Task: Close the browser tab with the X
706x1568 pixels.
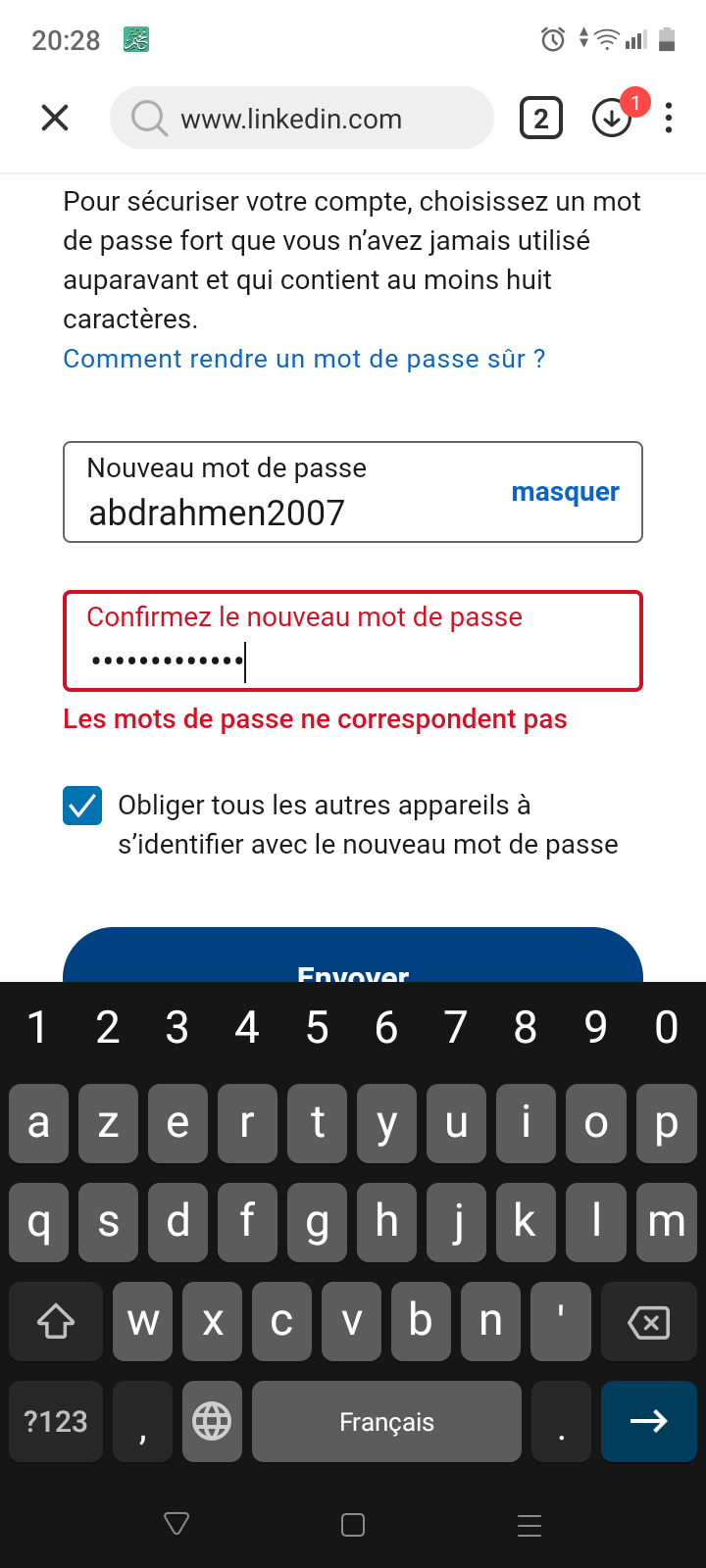Action: click(x=55, y=119)
